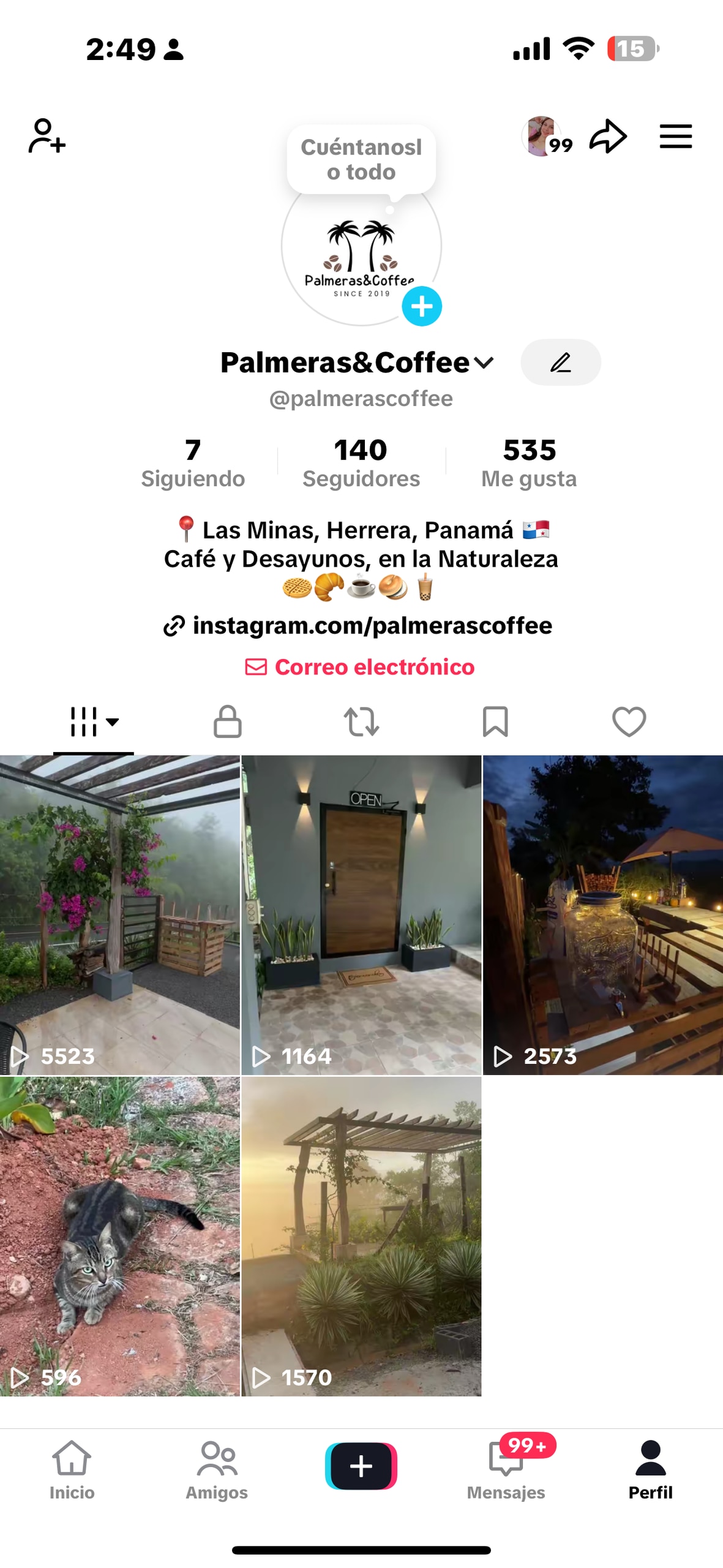Viewport: 723px width, 1568px height.
Task: Create a new post with the plus button
Action: (x=361, y=1465)
